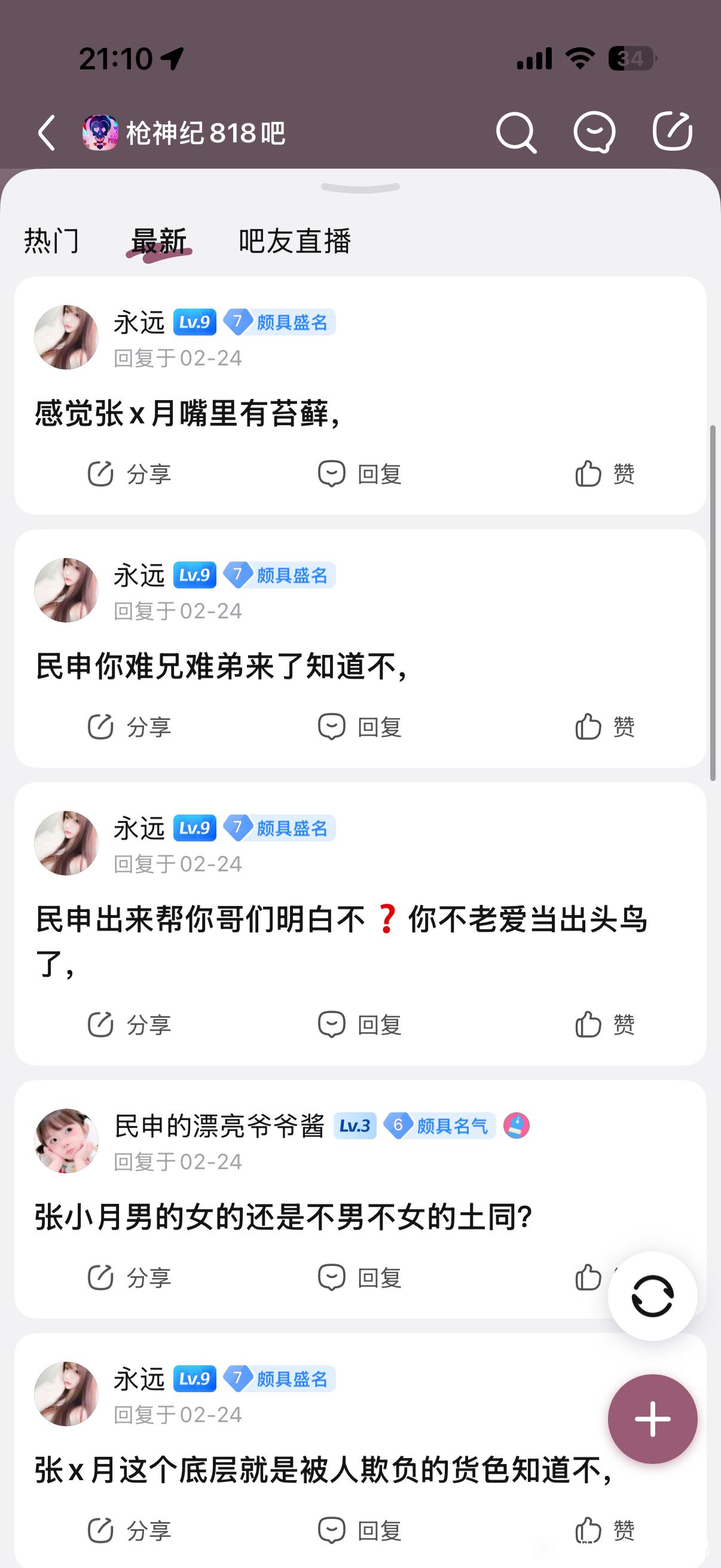Go back from 枪神纪818吧

coord(47,133)
